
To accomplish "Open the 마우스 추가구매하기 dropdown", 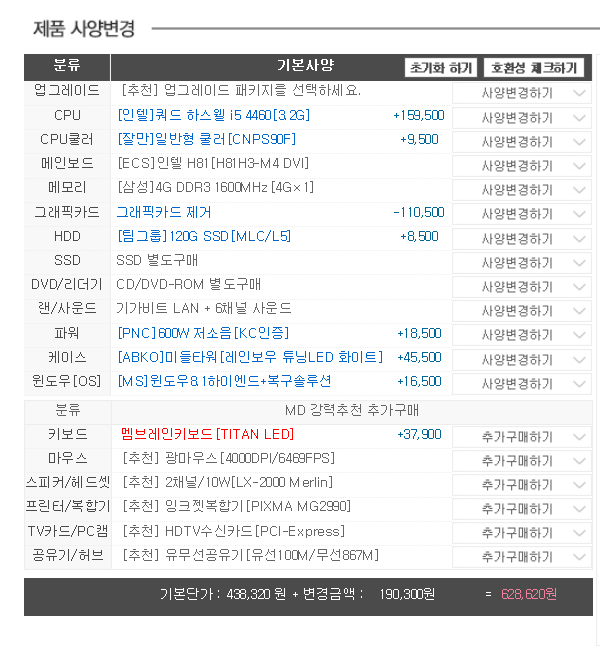I will (x=522, y=461).
